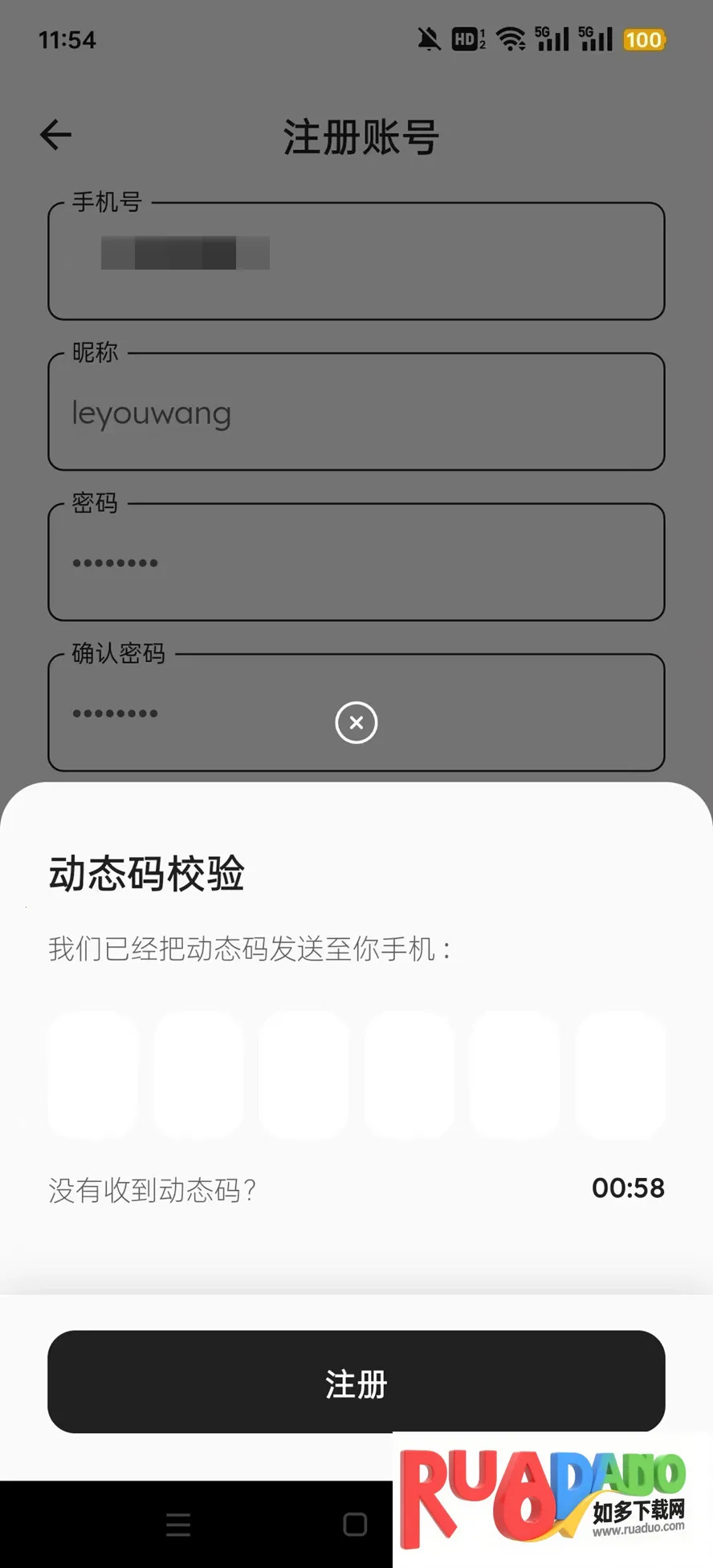Tap the muted notifications bell icon

pos(428,39)
